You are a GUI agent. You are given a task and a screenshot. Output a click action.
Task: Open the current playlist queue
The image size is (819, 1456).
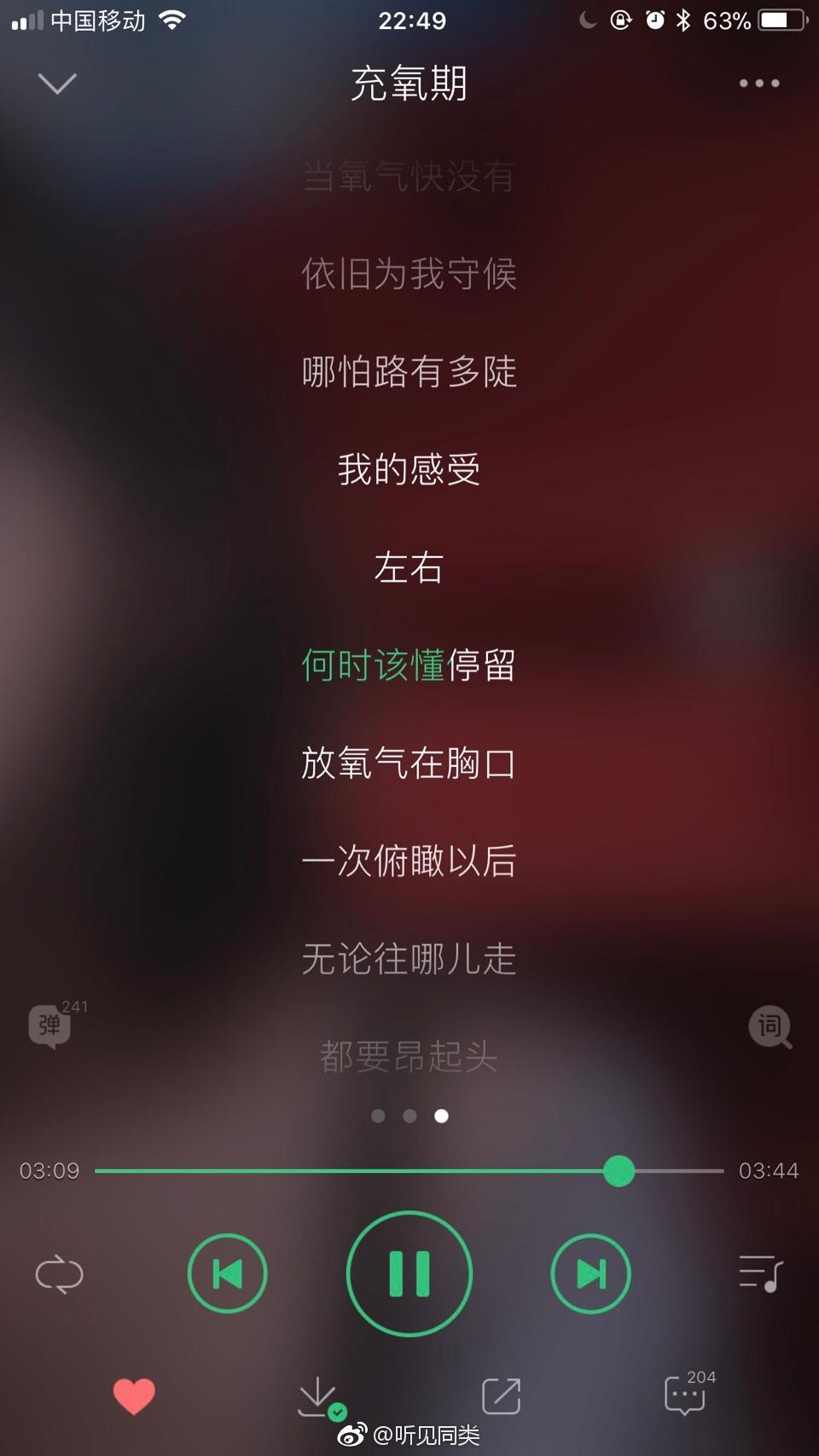pos(764,1272)
